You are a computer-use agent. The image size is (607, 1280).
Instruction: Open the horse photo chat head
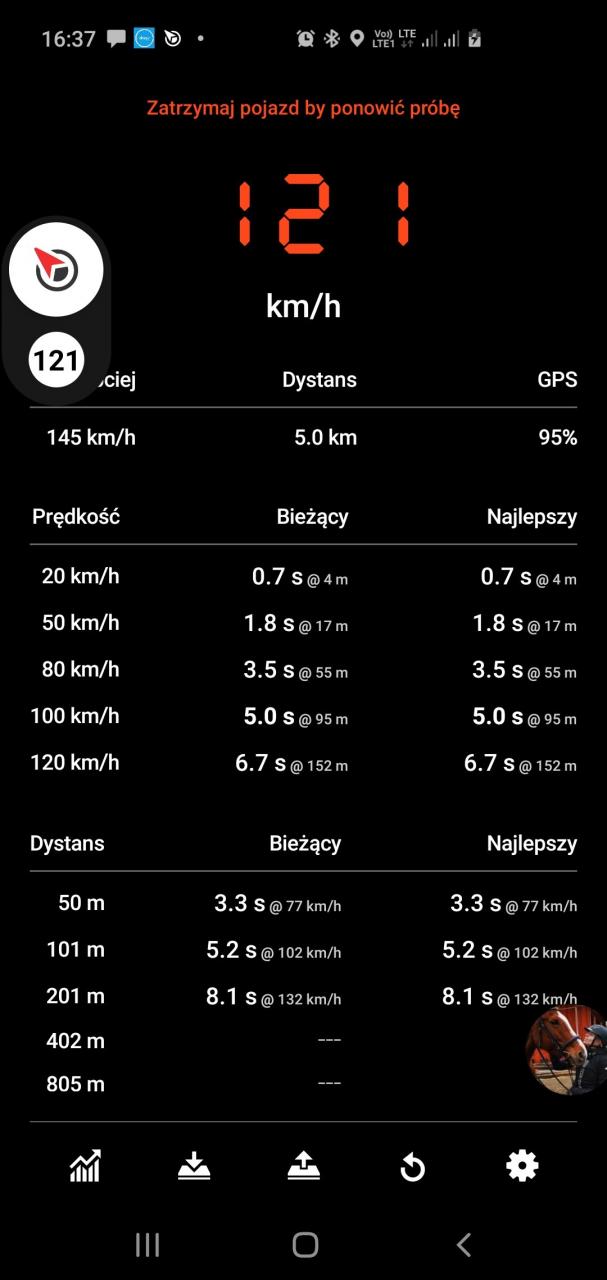coord(566,1050)
